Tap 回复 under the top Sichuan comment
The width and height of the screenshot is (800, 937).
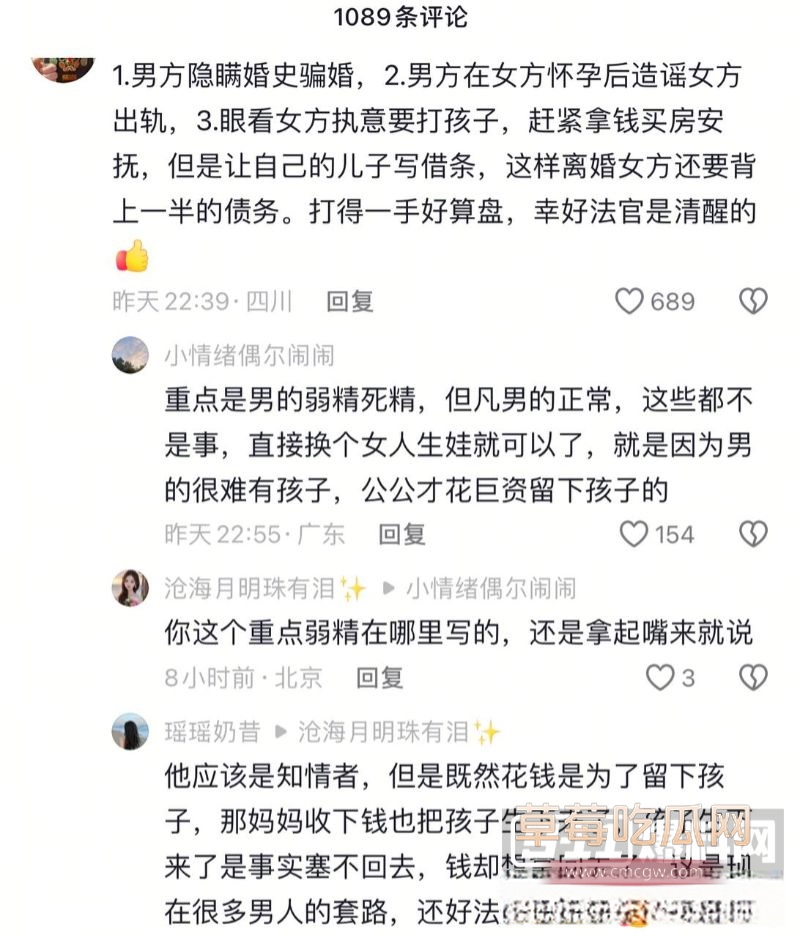click(x=348, y=301)
